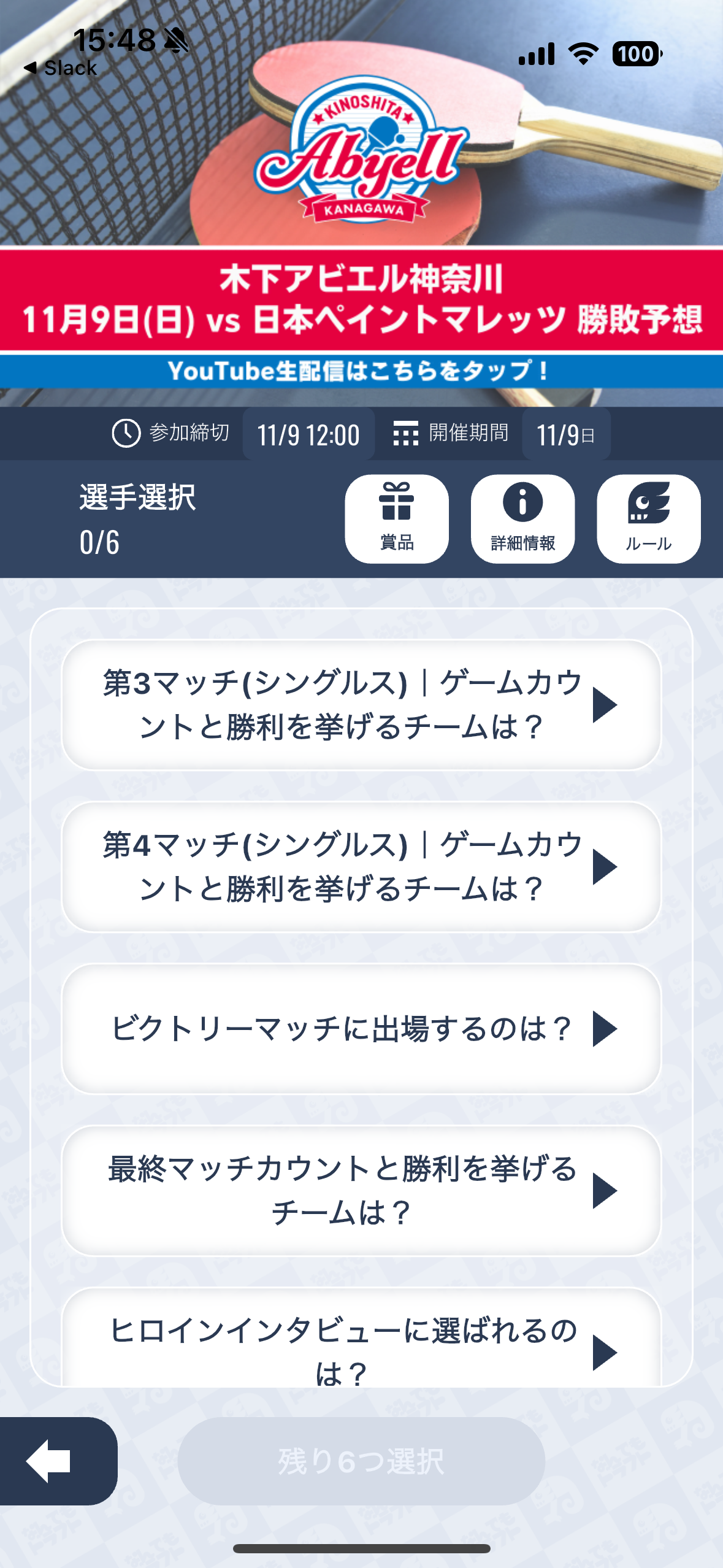View 詳細情報 details
This screenshot has width=723, height=1568.
pyautogui.click(x=522, y=519)
